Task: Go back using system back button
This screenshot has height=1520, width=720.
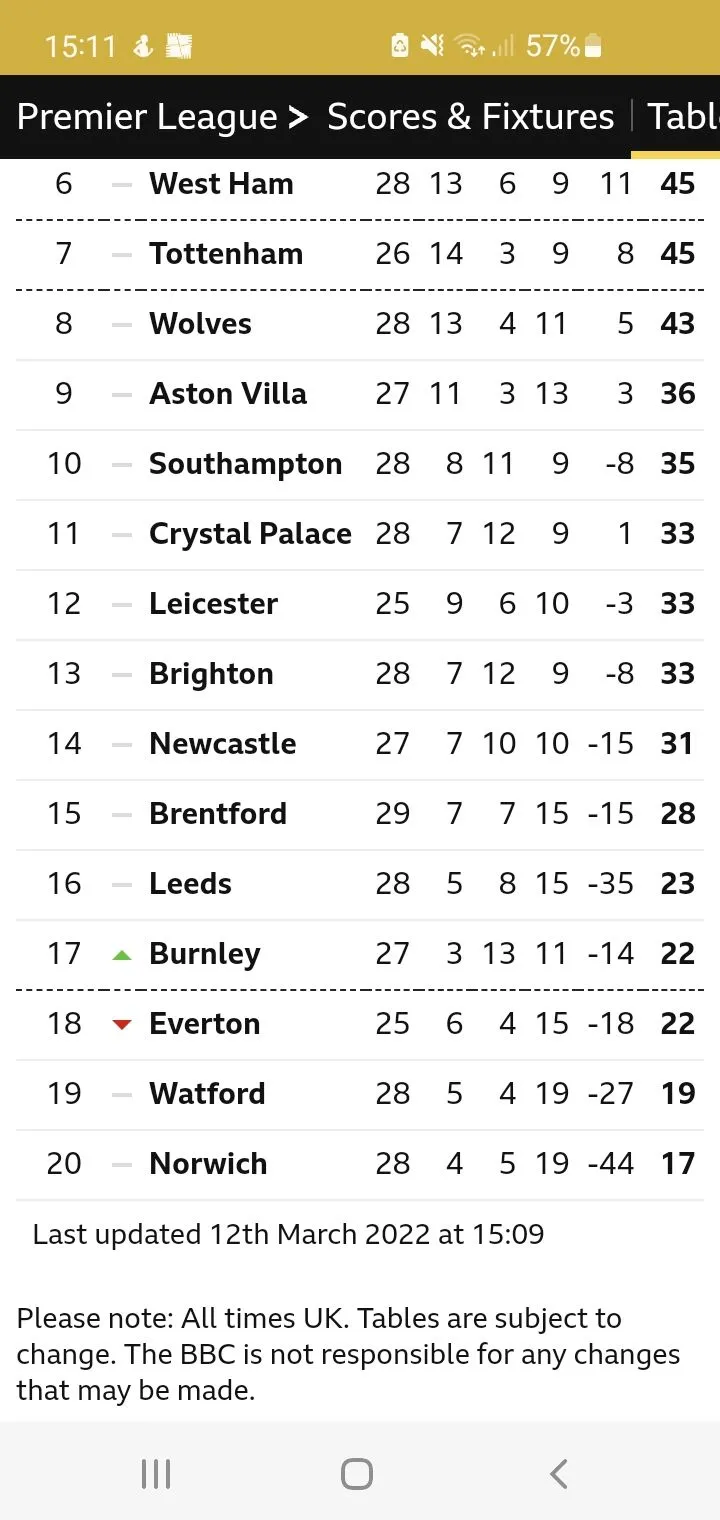Action: 559,1474
